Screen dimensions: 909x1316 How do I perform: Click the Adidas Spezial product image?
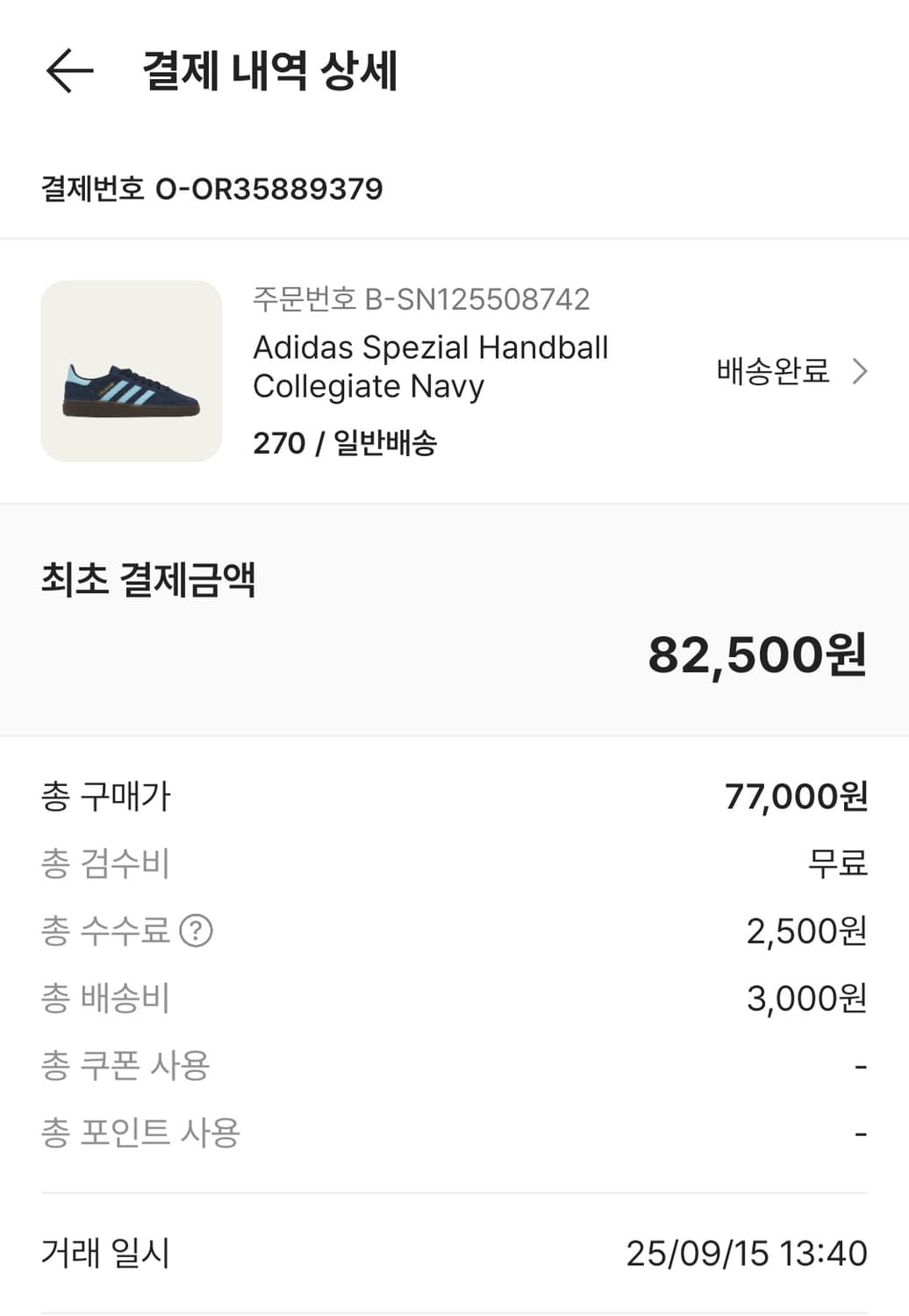click(x=132, y=368)
